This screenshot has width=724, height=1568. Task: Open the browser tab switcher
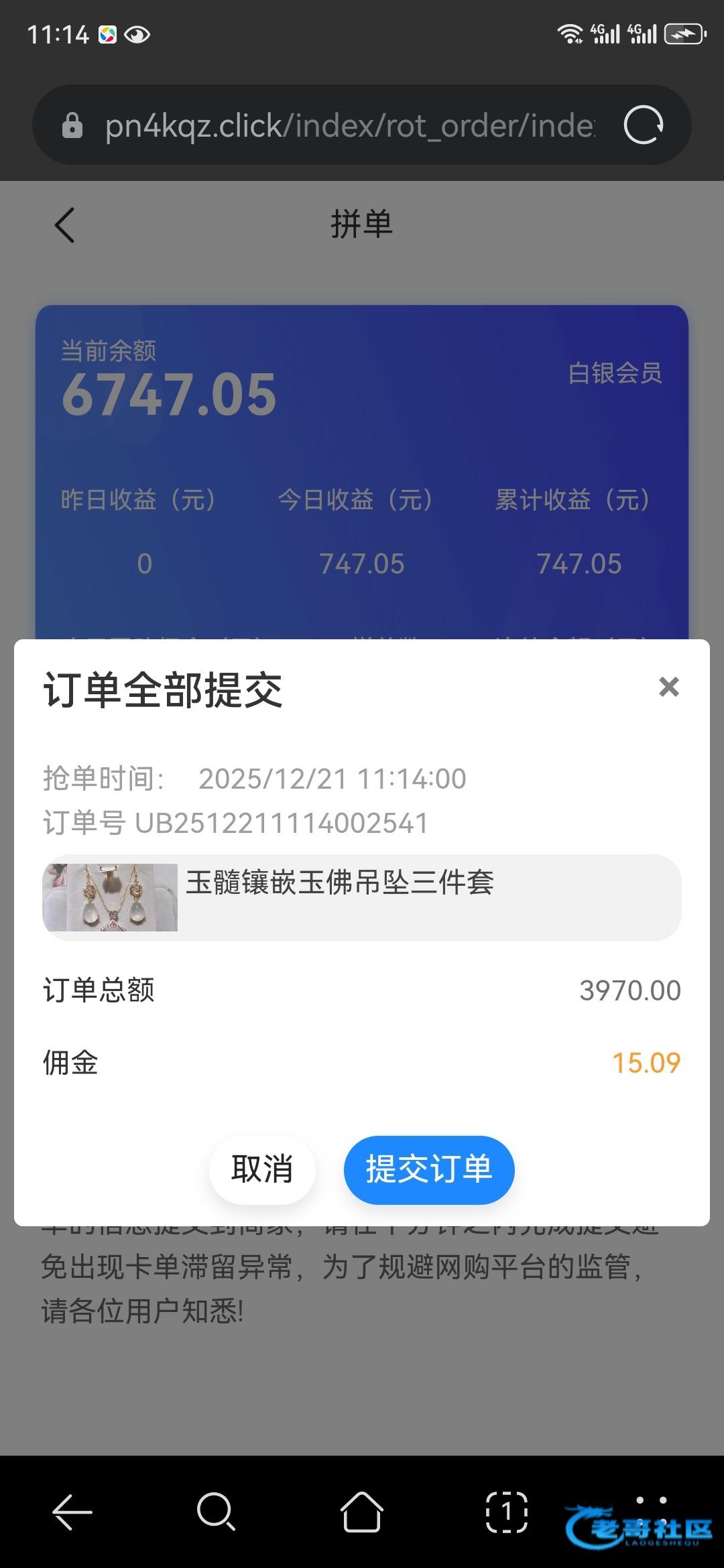tap(506, 1512)
